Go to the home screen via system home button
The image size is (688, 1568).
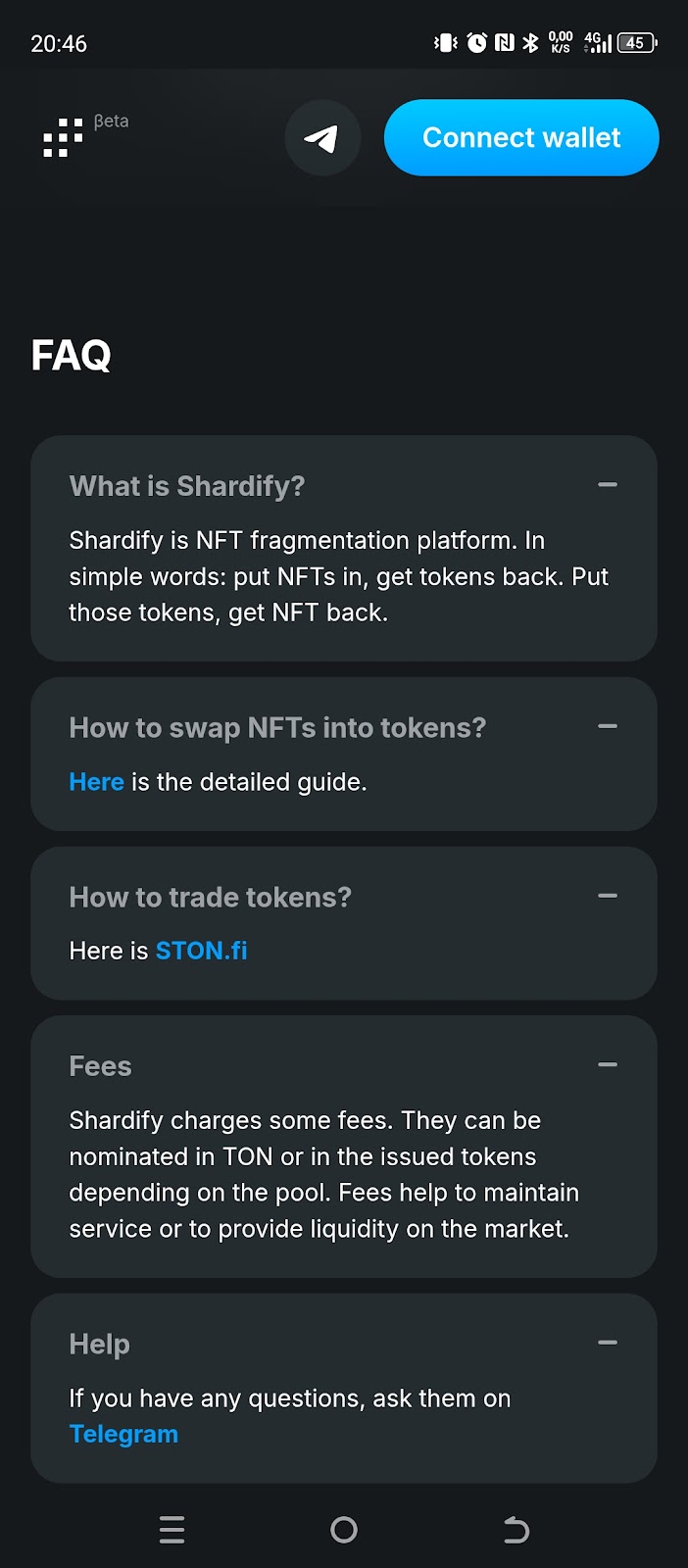(344, 1530)
